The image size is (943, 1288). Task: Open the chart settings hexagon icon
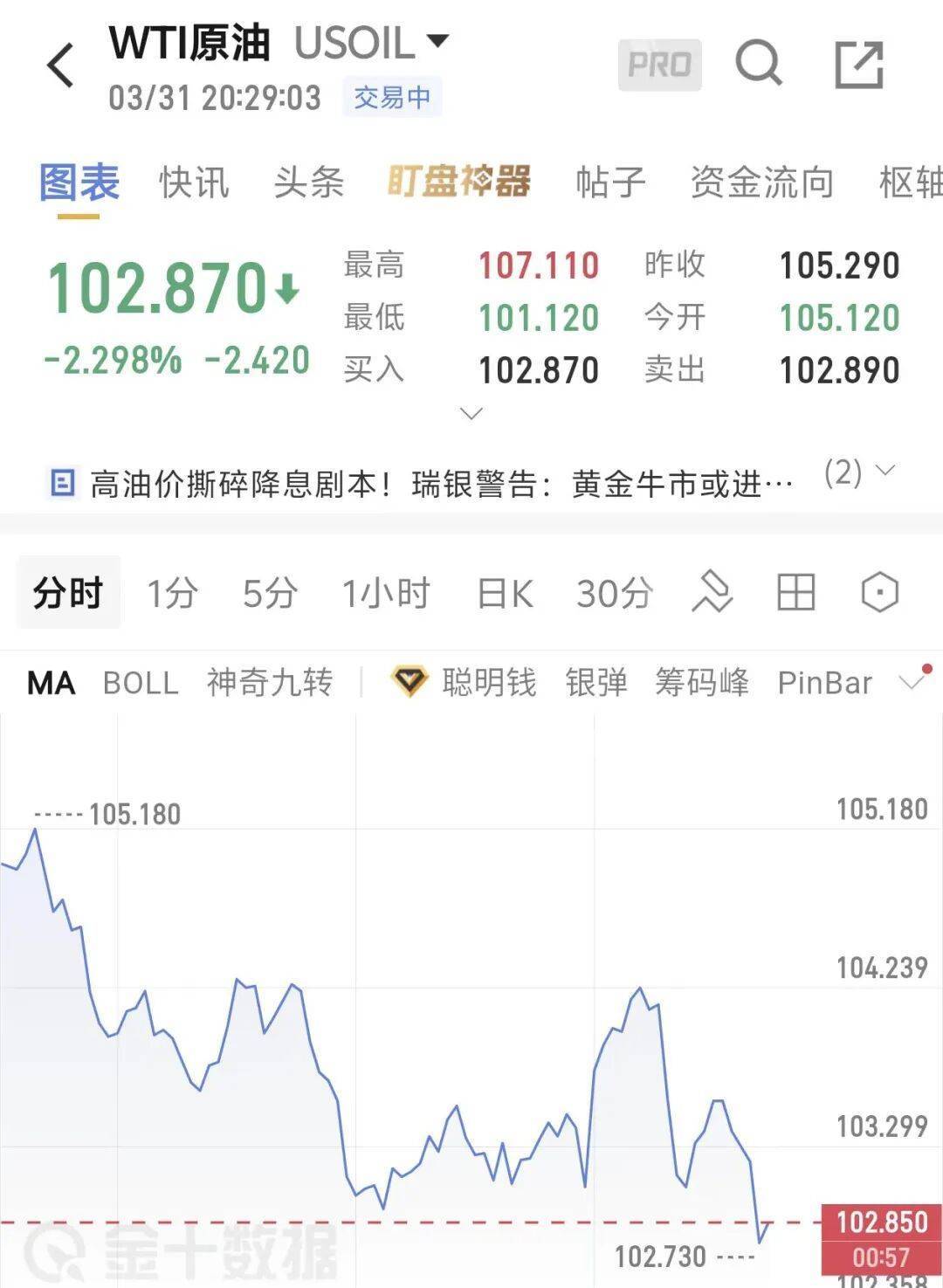point(879,592)
